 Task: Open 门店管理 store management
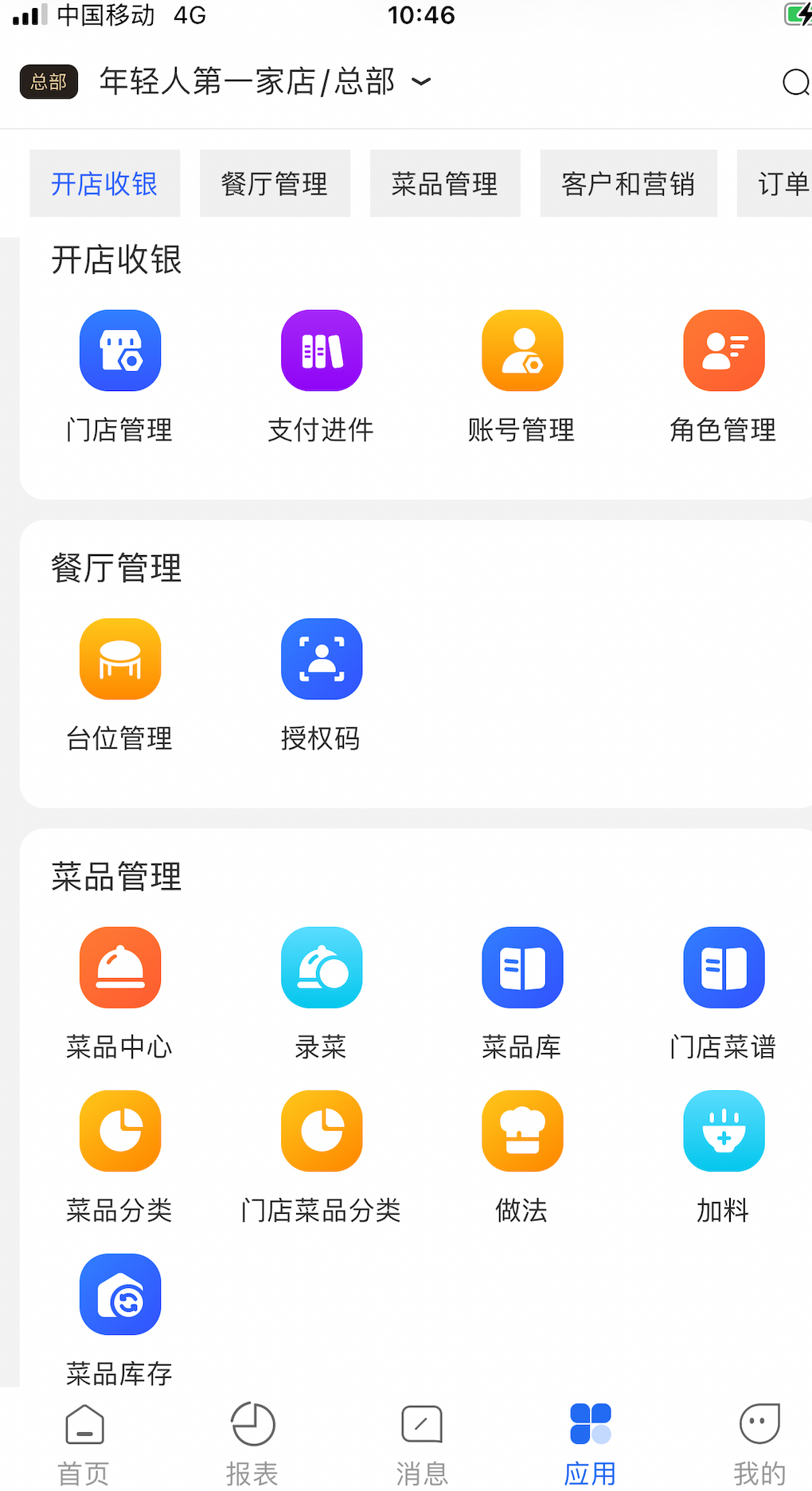(x=120, y=351)
